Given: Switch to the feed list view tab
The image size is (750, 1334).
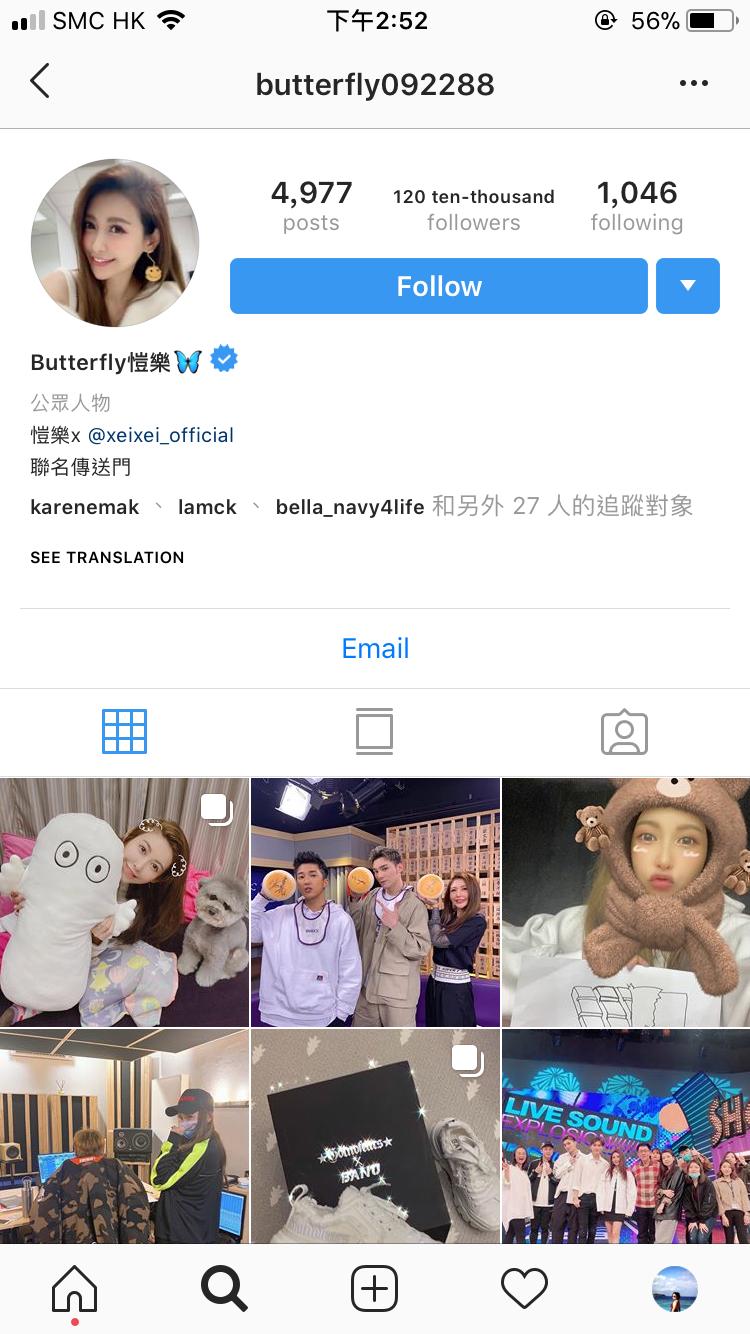Looking at the screenshot, I should 374,732.
